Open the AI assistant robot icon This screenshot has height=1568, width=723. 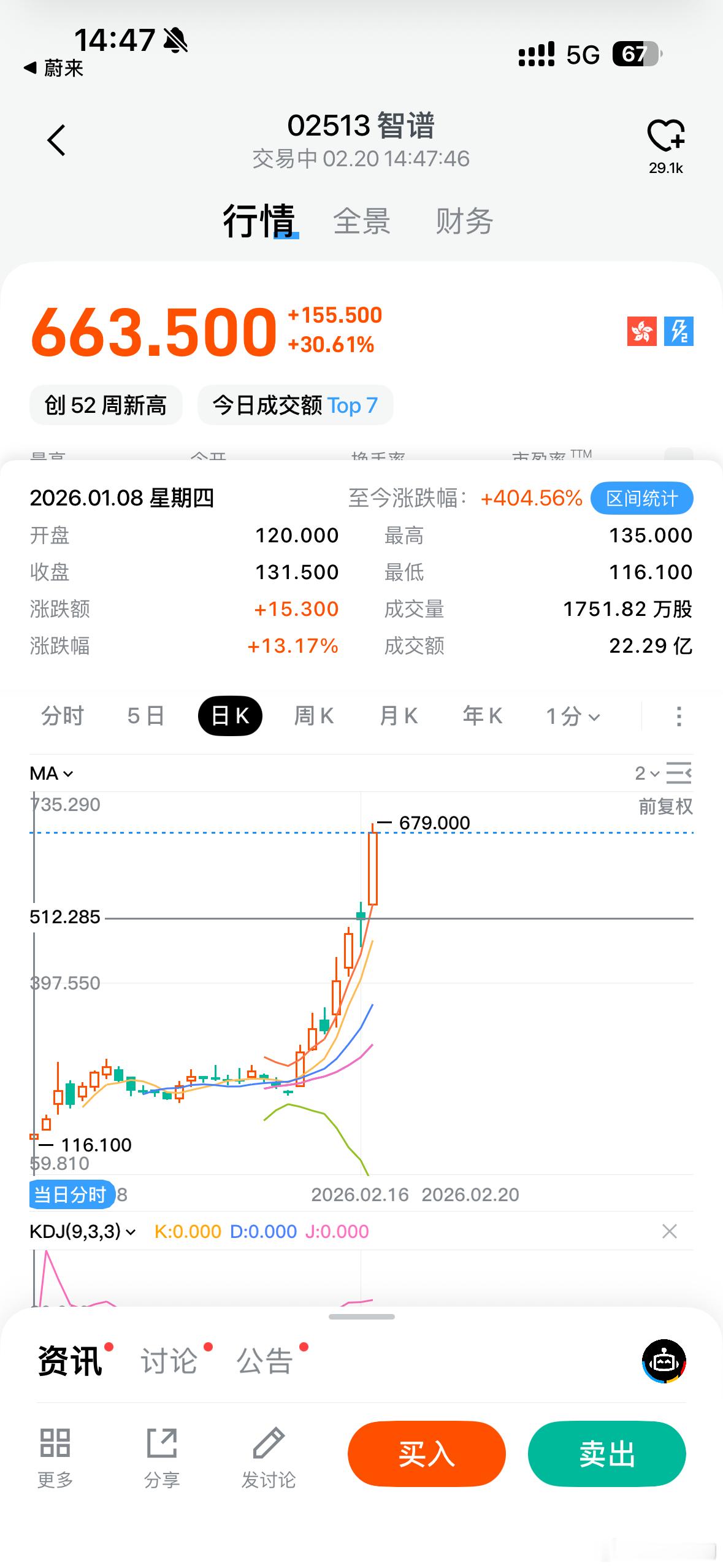pyautogui.click(x=664, y=1362)
